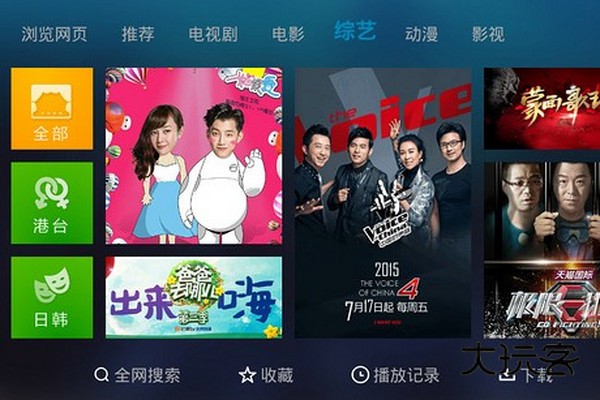Open the 推荐 tab

tap(138, 34)
